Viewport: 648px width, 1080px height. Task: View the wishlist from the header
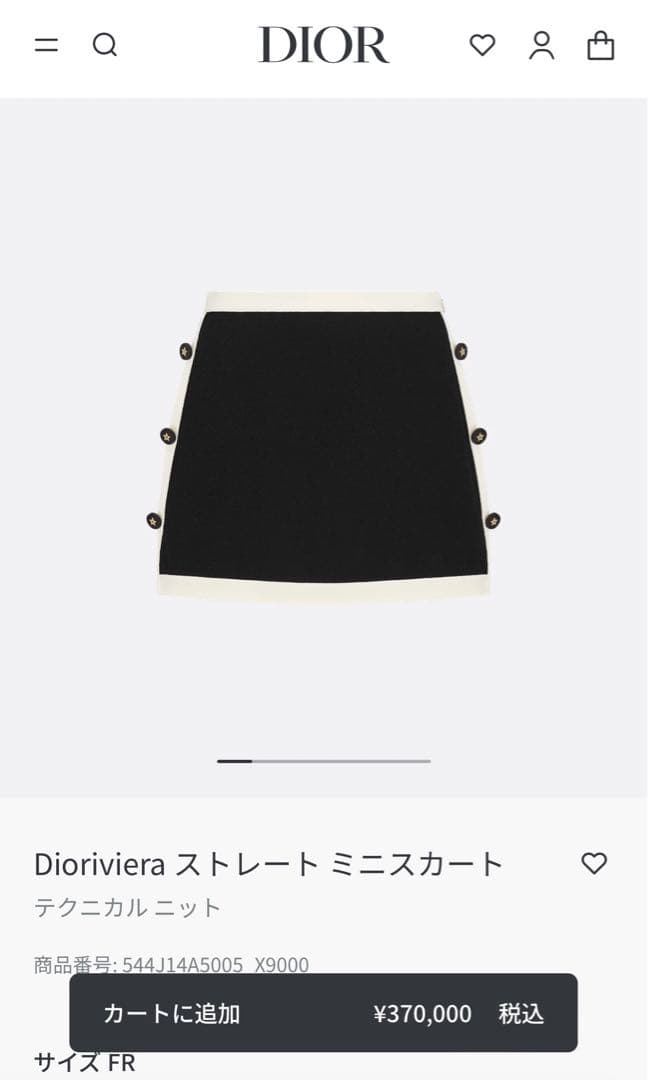482,45
